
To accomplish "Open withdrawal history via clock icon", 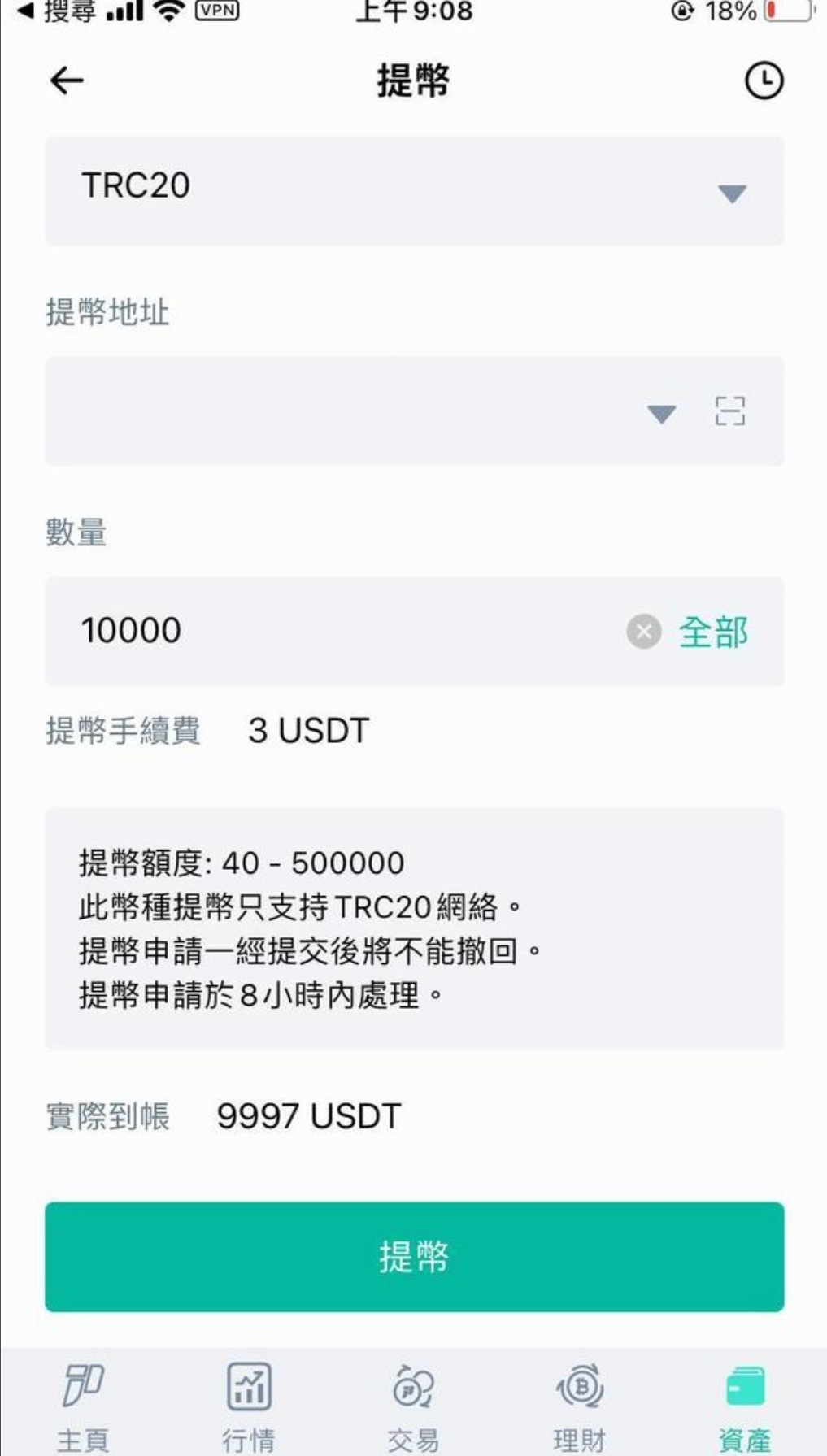I will [x=761, y=80].
